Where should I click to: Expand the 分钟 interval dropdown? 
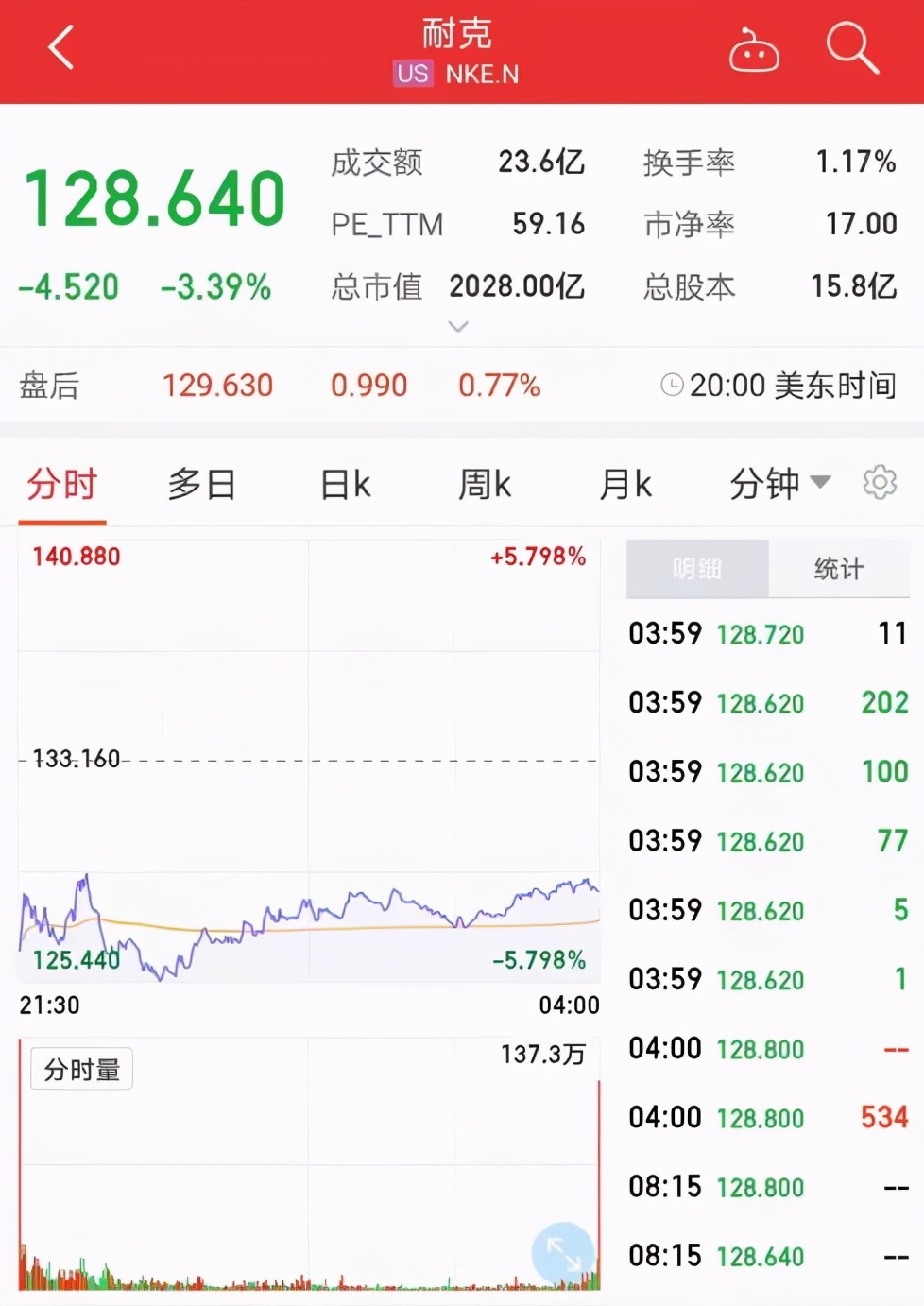(777, 483)
